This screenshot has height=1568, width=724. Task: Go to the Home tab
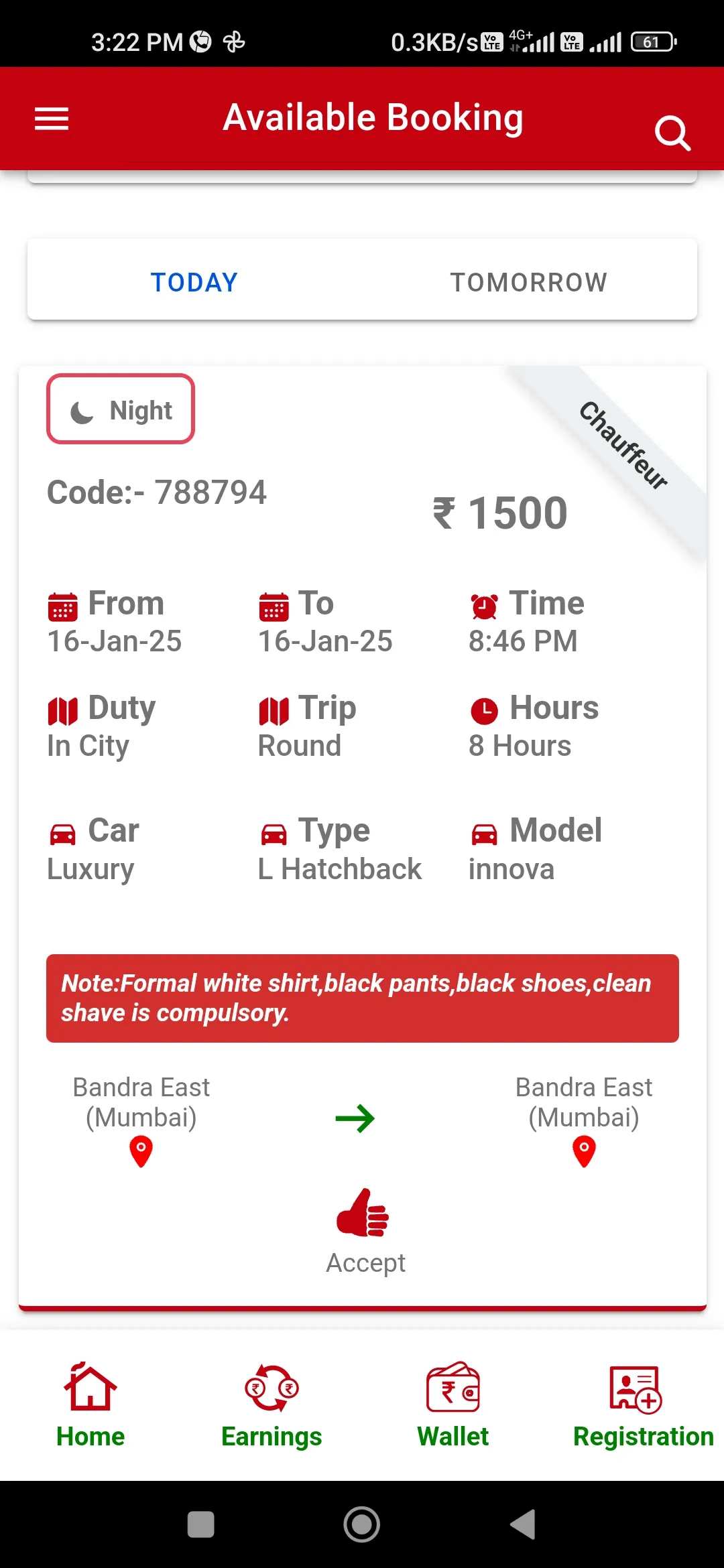tap(90, 1405)
